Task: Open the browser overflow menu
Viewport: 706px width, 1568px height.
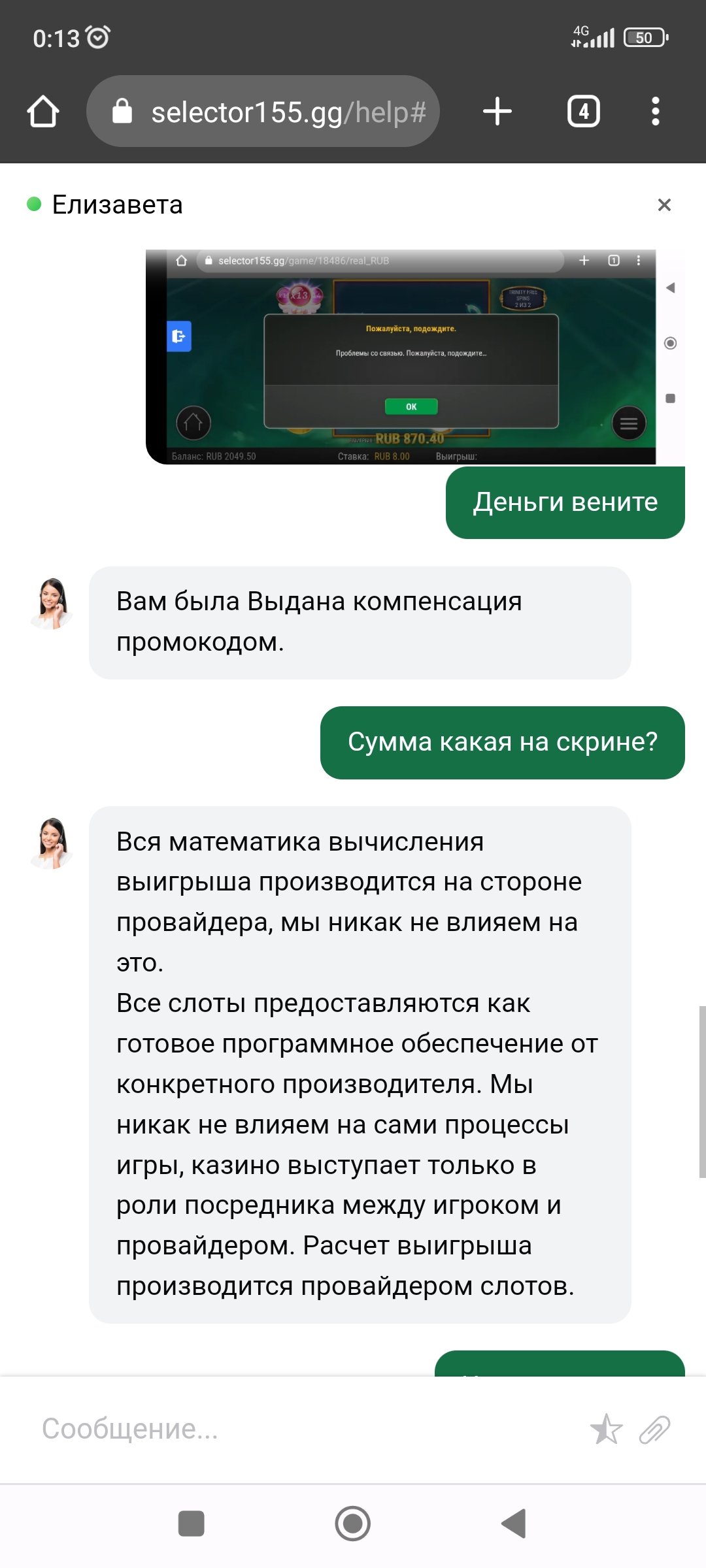Action: [x=656, y=111]
